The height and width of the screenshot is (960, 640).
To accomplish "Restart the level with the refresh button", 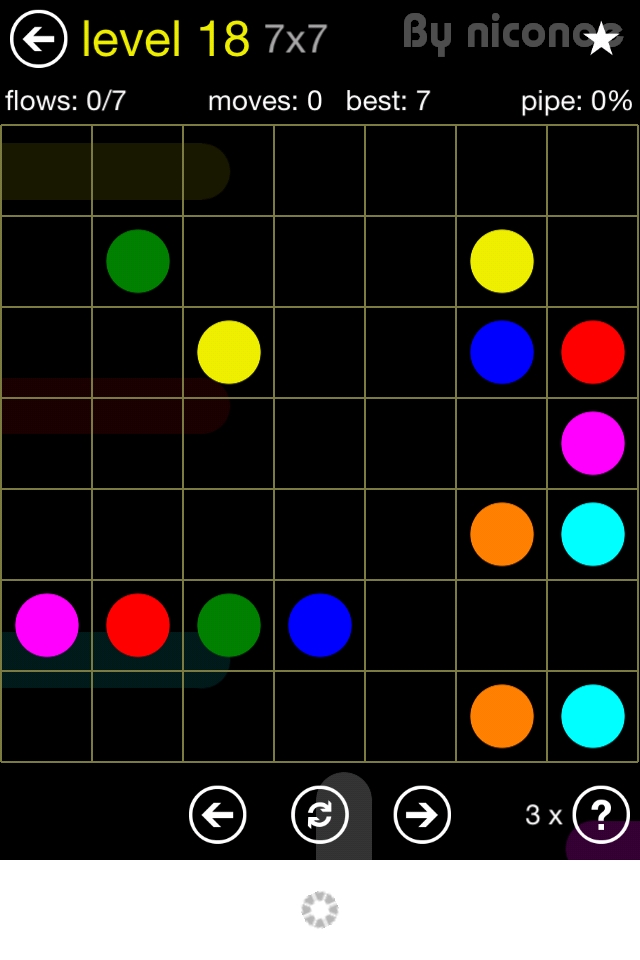I will click(320, 815).
